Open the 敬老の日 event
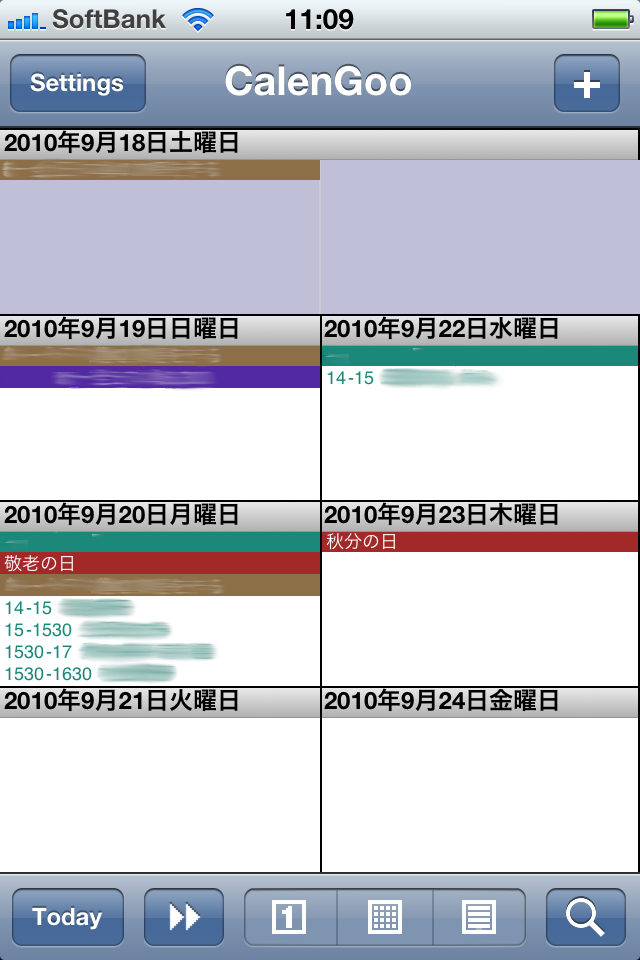Image resolution: width=640 pixels, height=960 pixels. pyautogui.click(x=160, y=563)
